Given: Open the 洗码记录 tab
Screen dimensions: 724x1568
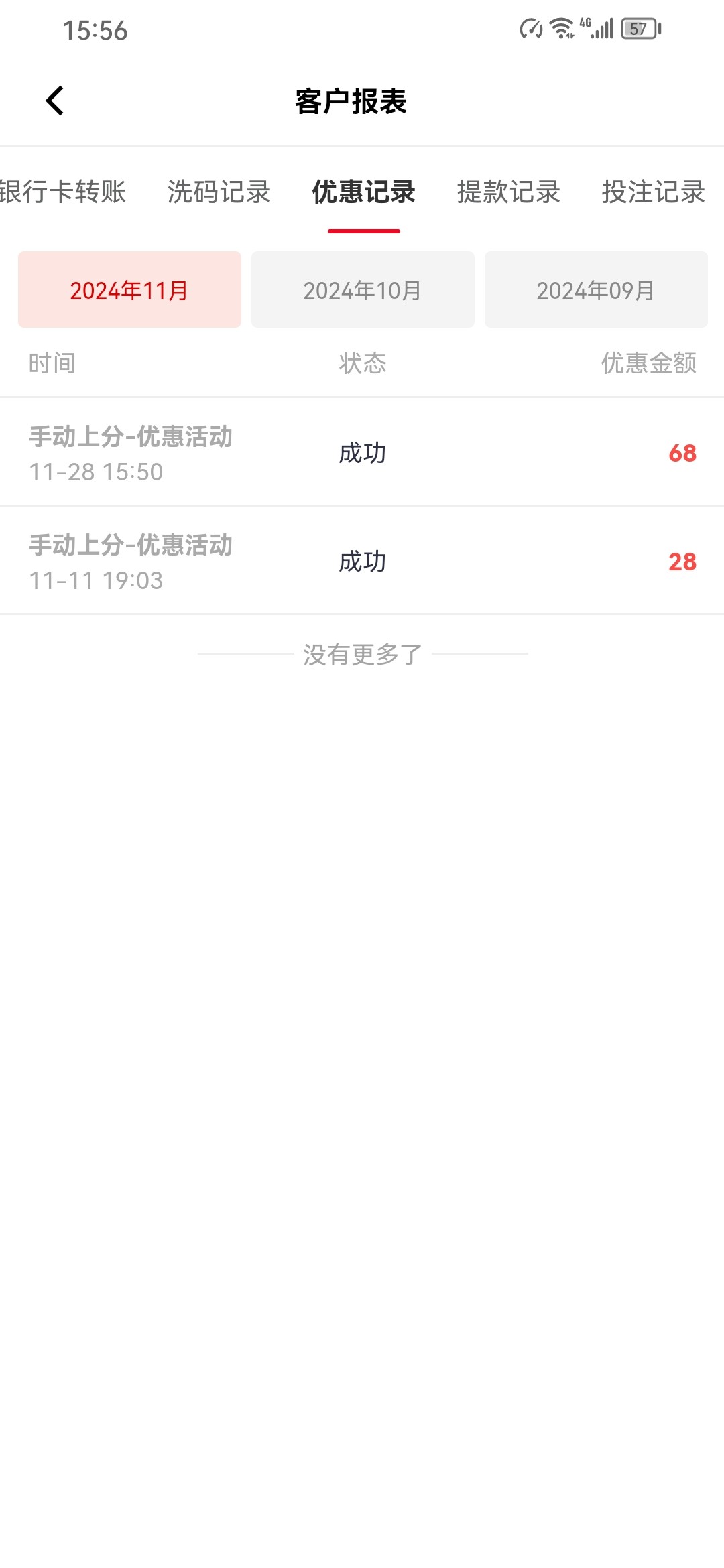Looking at the screenshot, I should coord(219,192).
